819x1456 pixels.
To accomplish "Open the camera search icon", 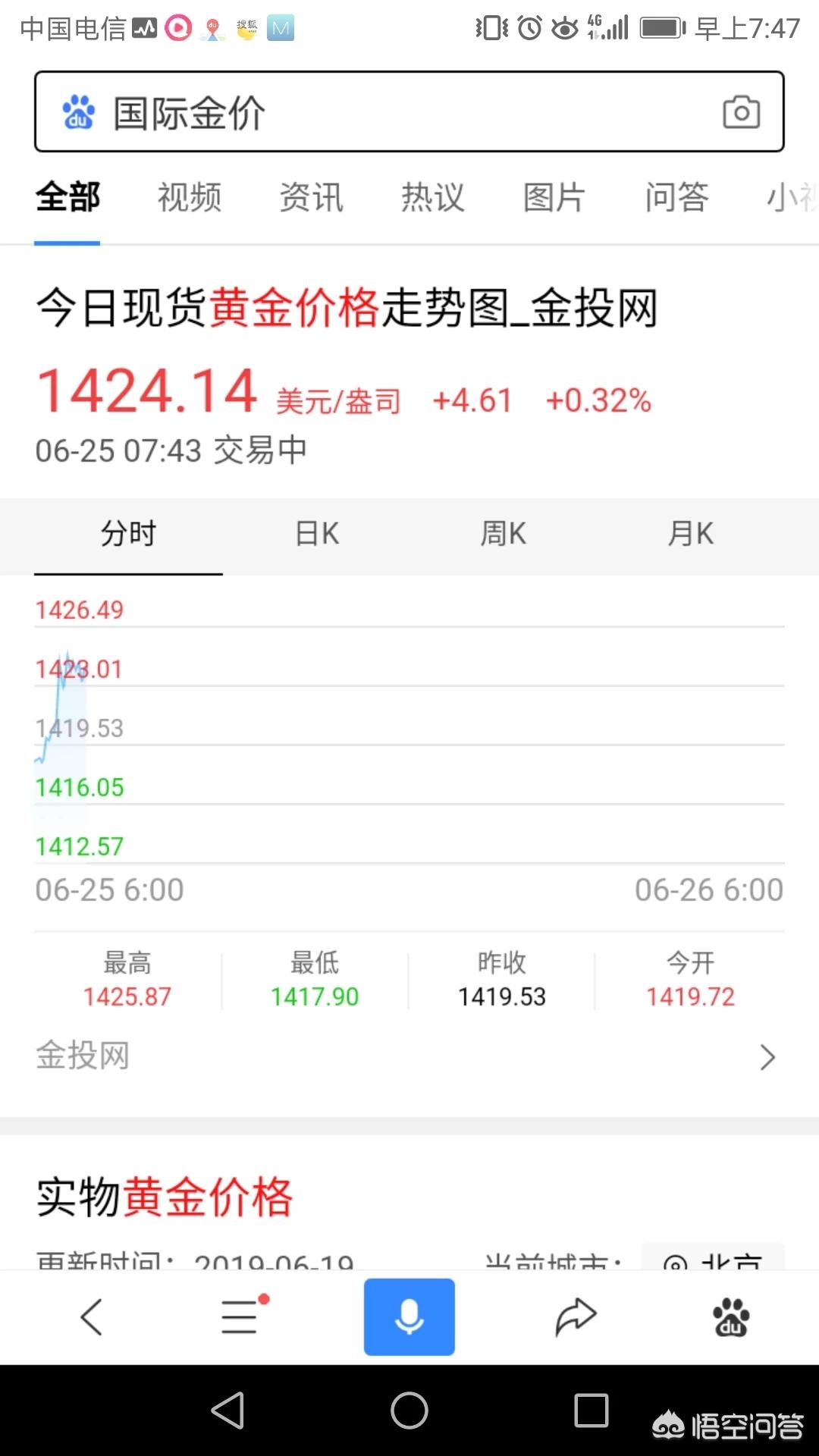I will [741, 112].
